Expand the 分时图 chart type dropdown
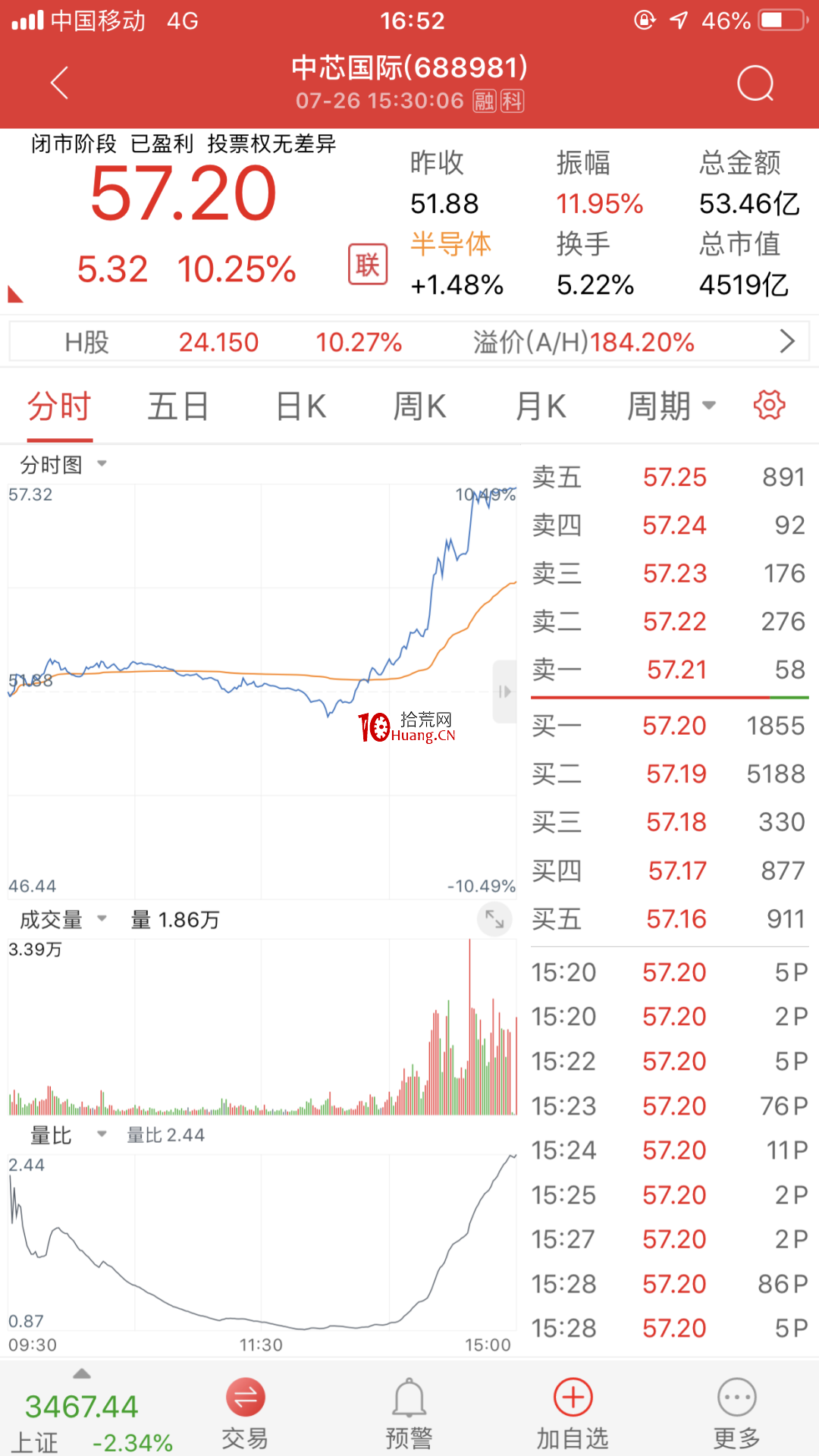The height and width of the screenshot is (1456, 819). point(63,464)
